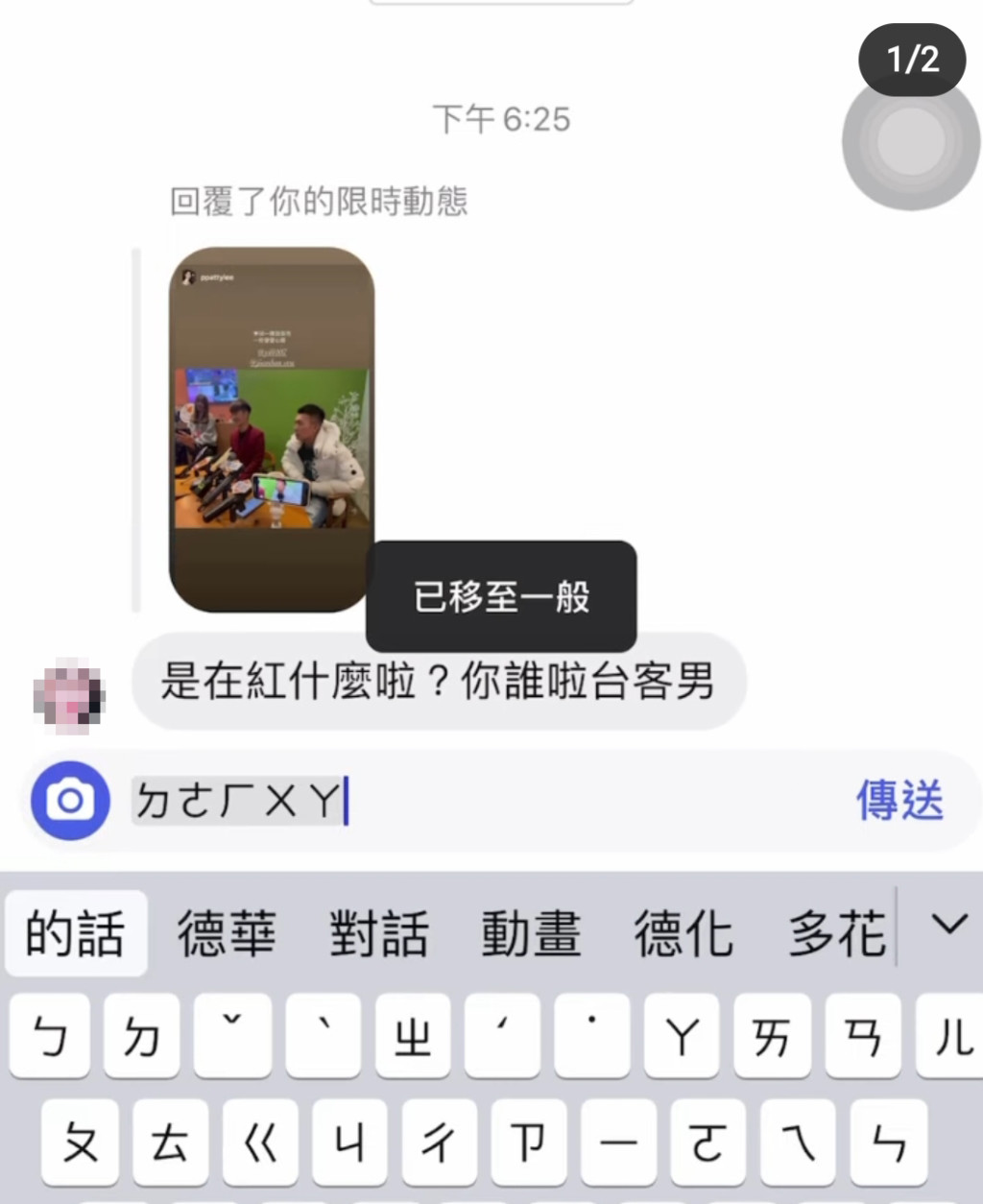Open the camera in the message bar
Image resolution: width=983 pixels, height=1204 pixels.
[x=70, y=801]
